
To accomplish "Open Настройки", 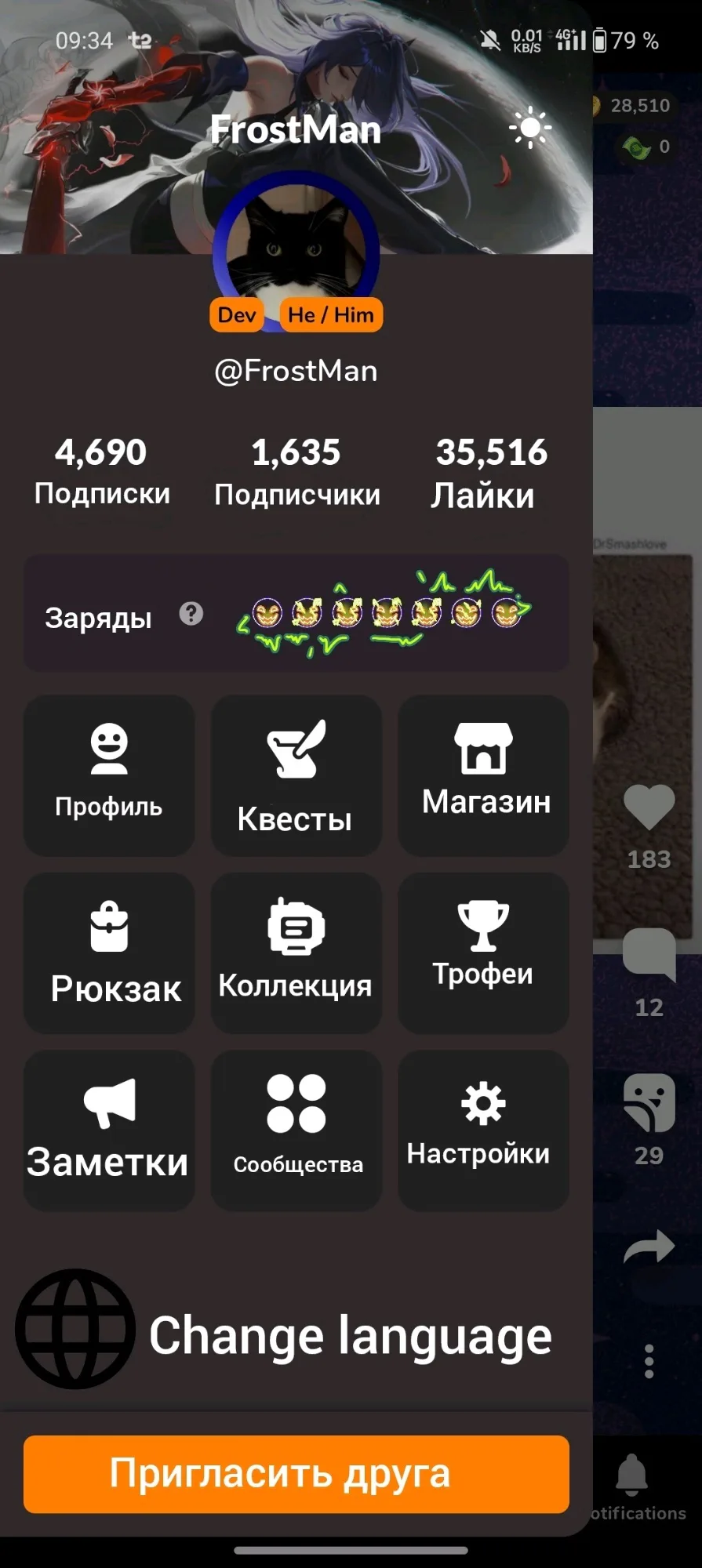I will 484,1131.
